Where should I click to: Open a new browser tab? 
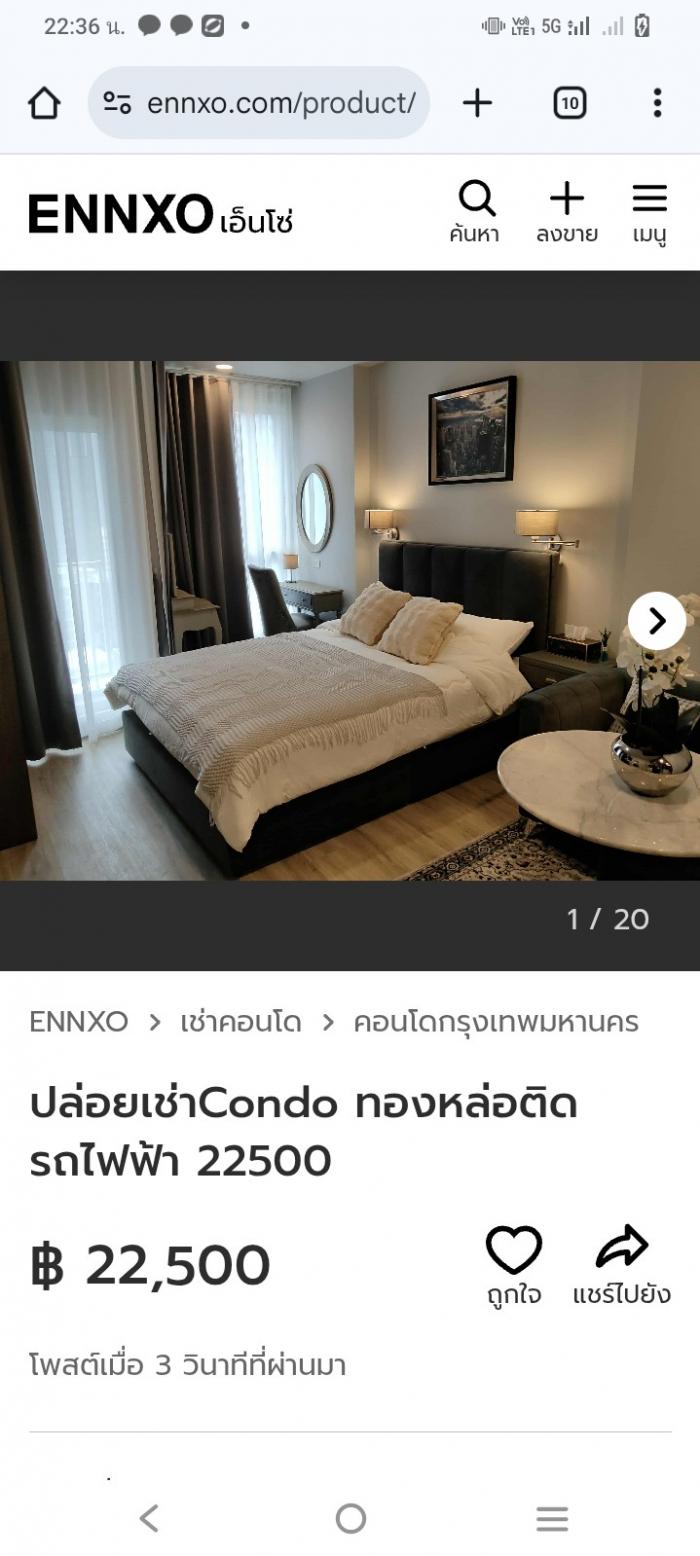477,103
